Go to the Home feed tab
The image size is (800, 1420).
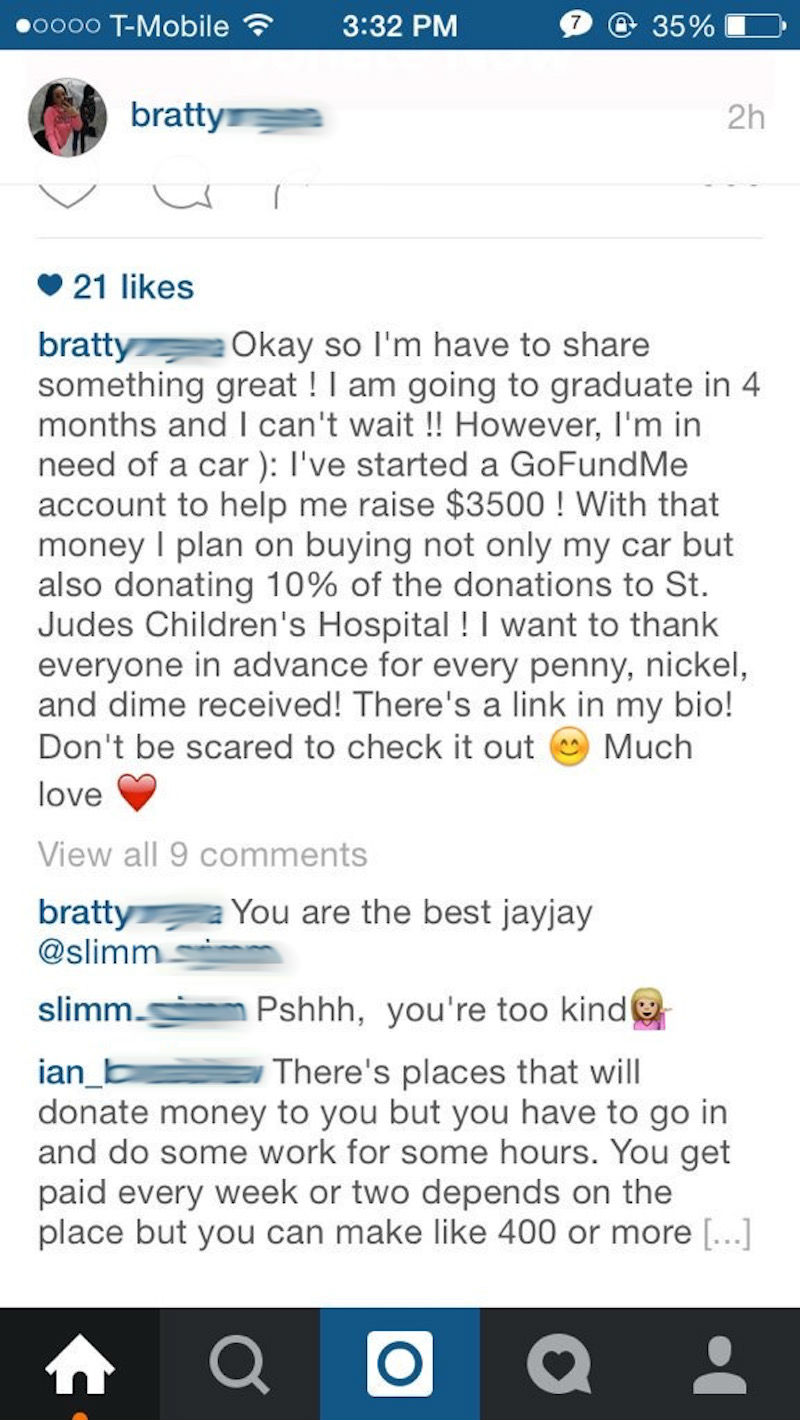pyautogui.click(x=79, y=1364)
